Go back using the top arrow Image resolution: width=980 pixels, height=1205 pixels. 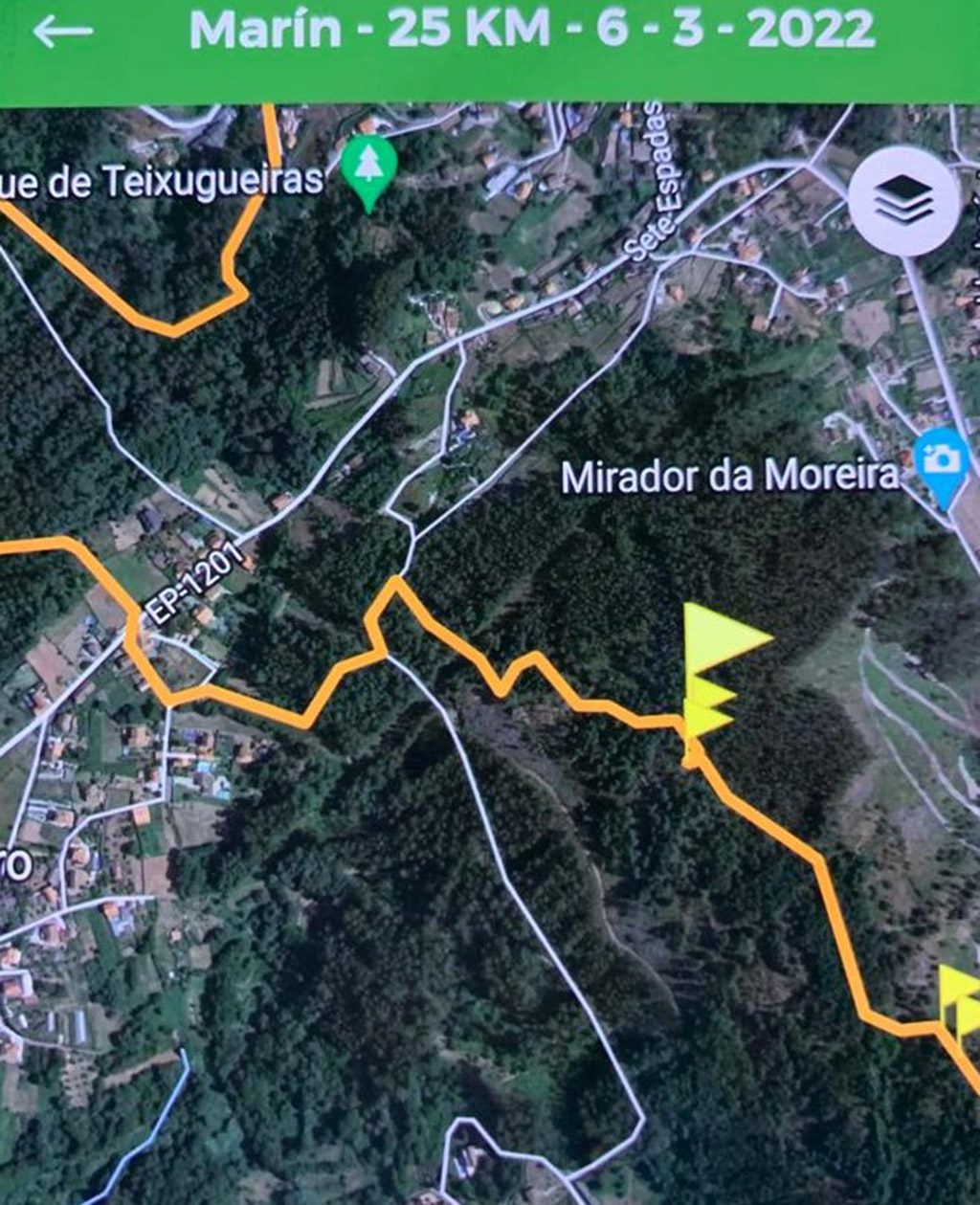pyautogui.click(x=63, y=32)
